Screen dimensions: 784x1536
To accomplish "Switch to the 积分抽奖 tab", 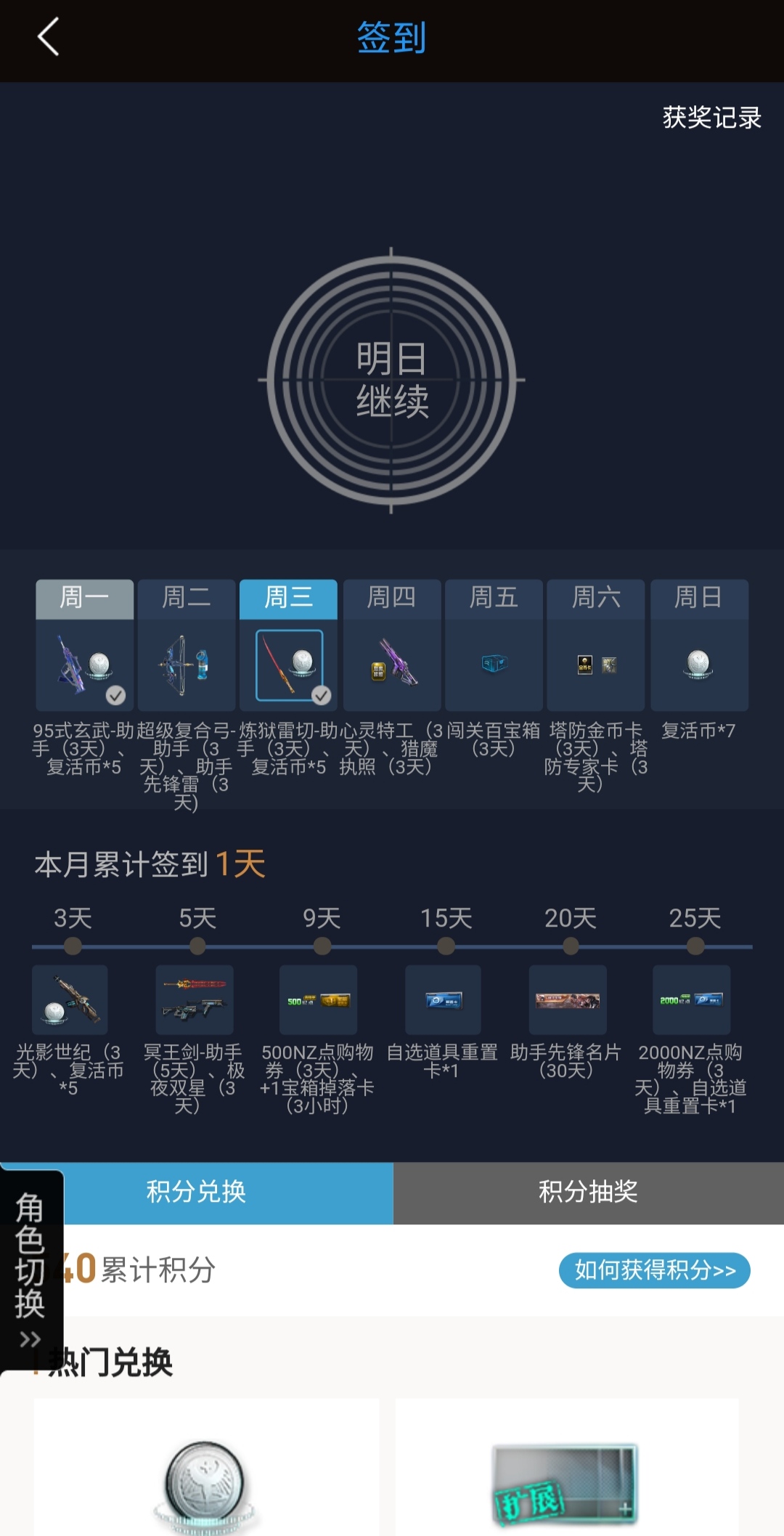I will coord(588,1192).
